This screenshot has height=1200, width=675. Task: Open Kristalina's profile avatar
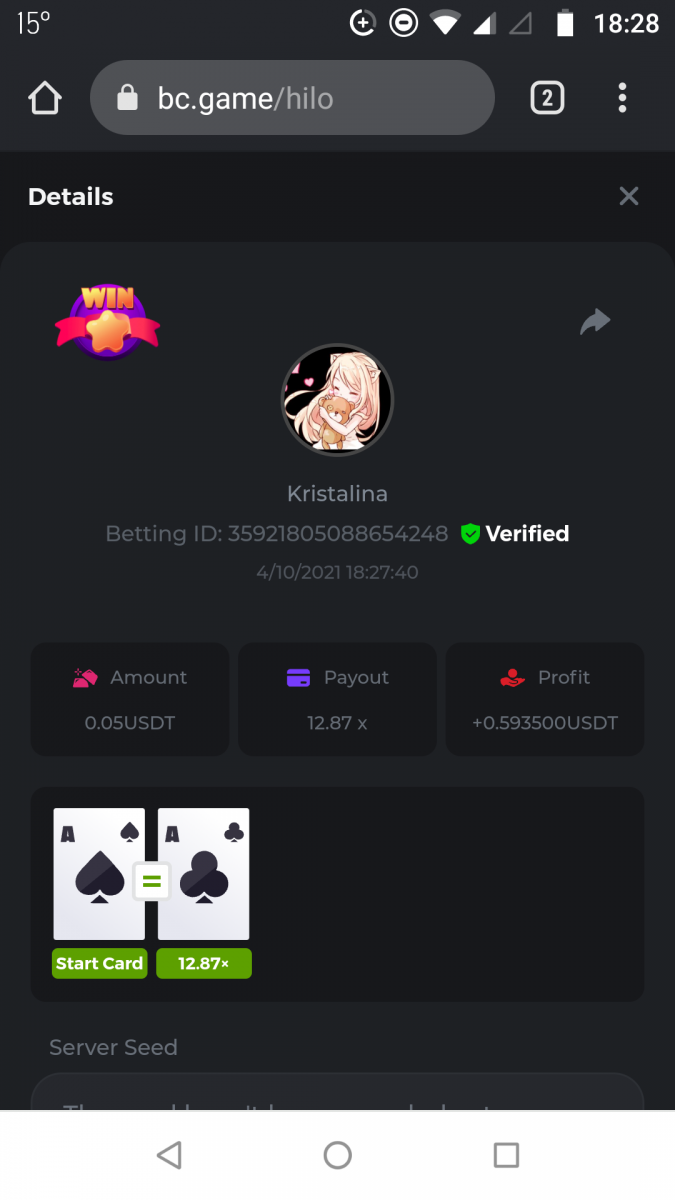tap(337, 400)
